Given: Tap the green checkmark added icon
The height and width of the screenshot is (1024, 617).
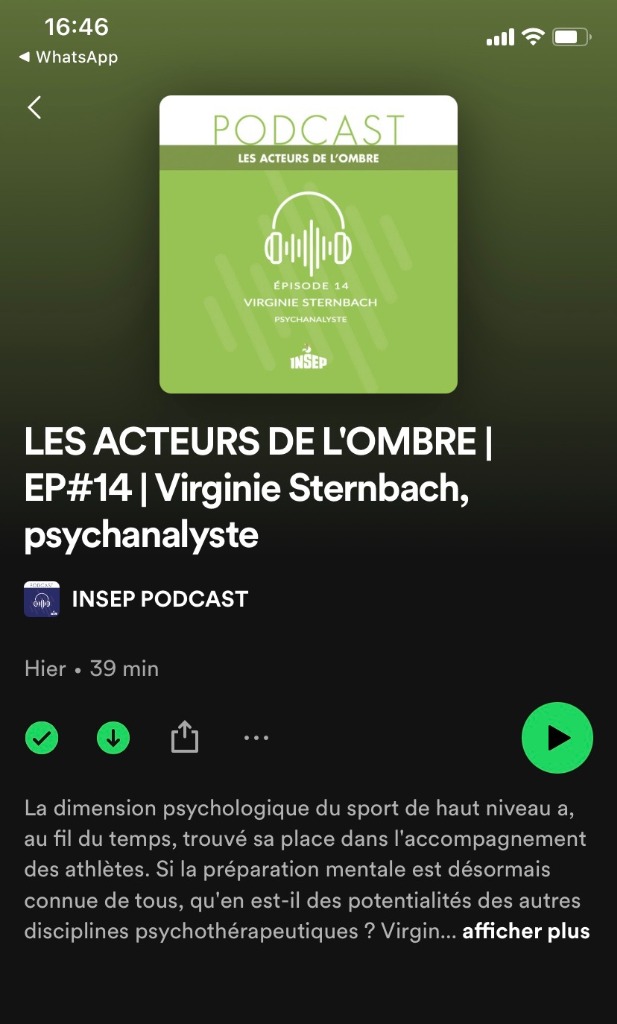Looking at the screenshot, I should point(41,739).
